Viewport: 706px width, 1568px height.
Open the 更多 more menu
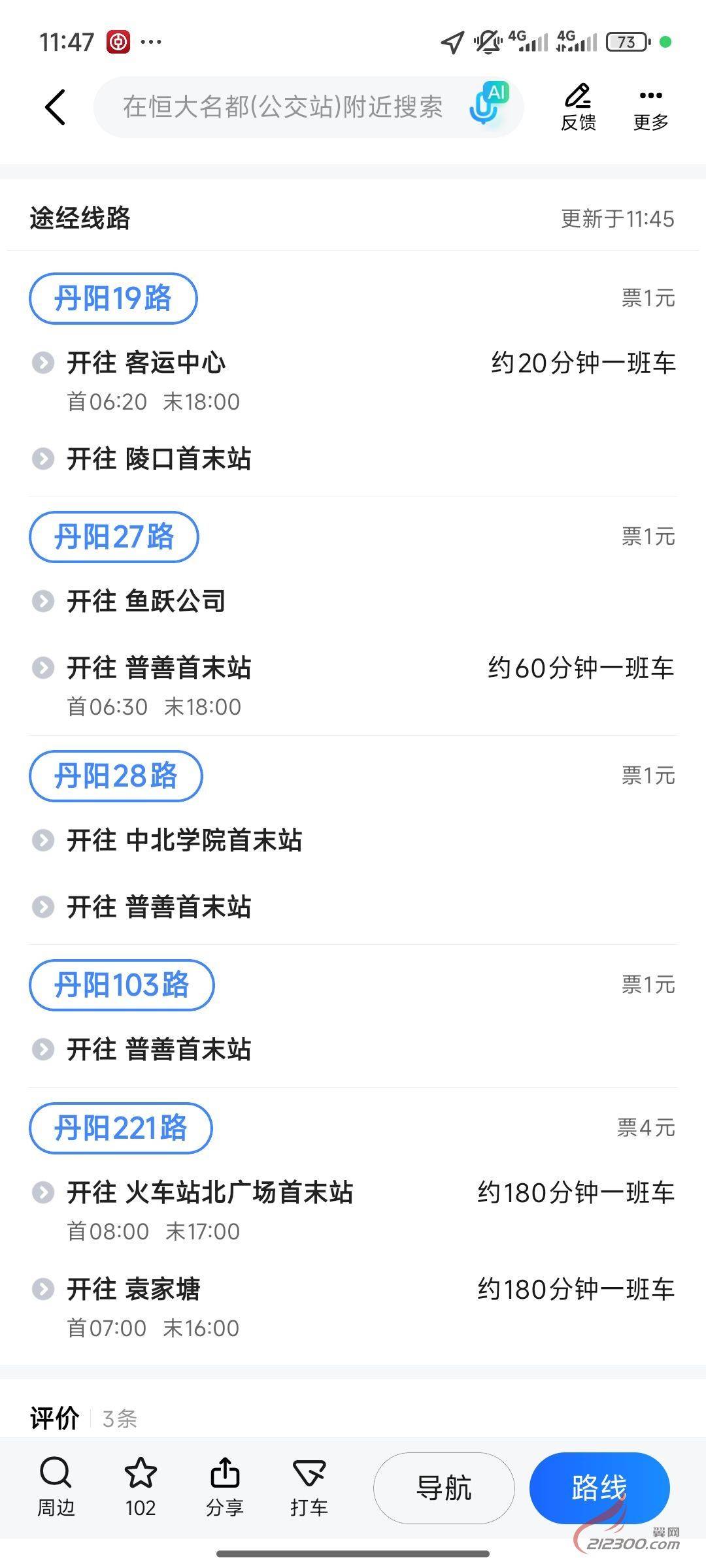click(650, 107)
